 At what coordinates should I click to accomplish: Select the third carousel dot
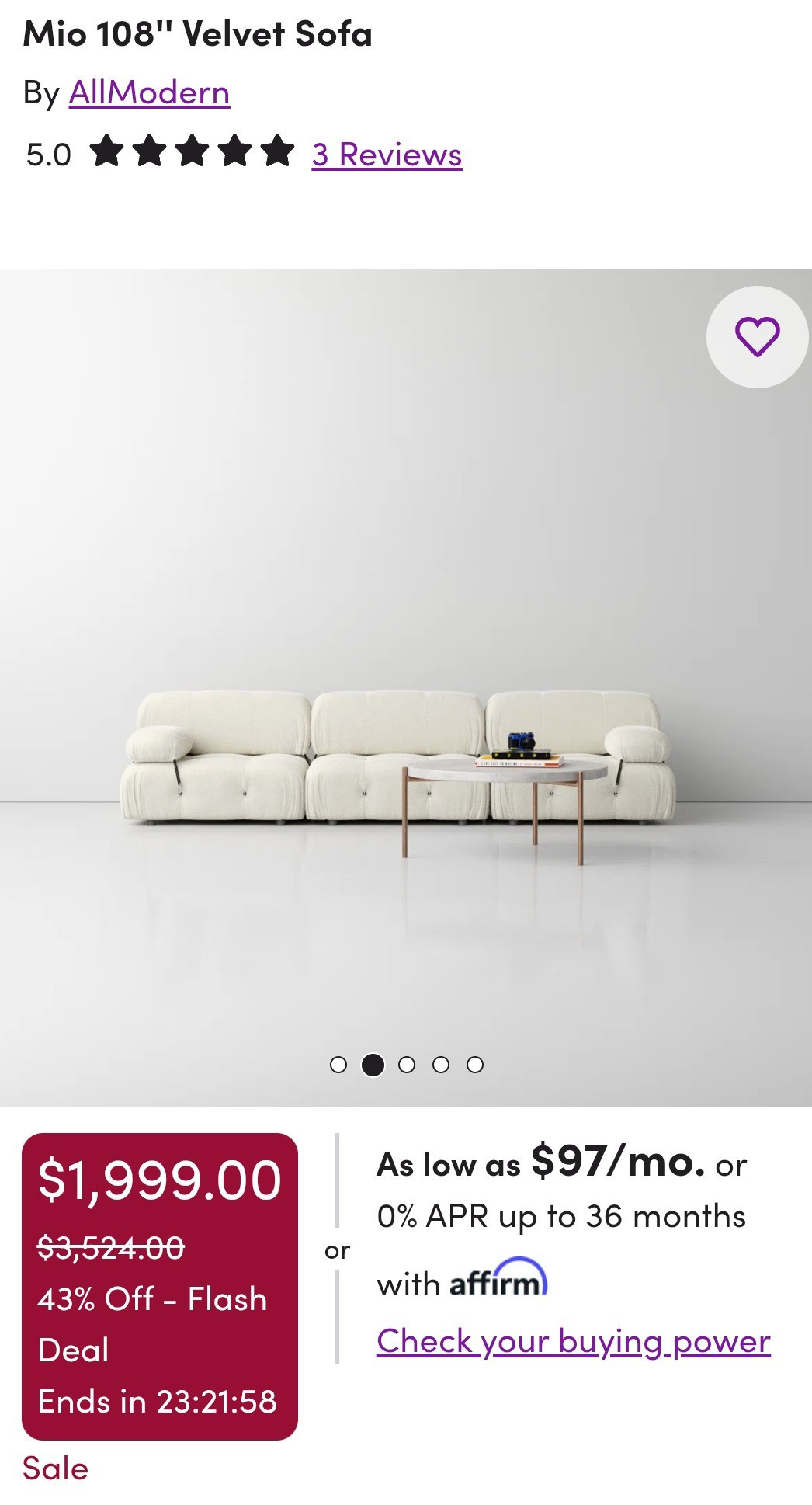[x=406, y=1065]
